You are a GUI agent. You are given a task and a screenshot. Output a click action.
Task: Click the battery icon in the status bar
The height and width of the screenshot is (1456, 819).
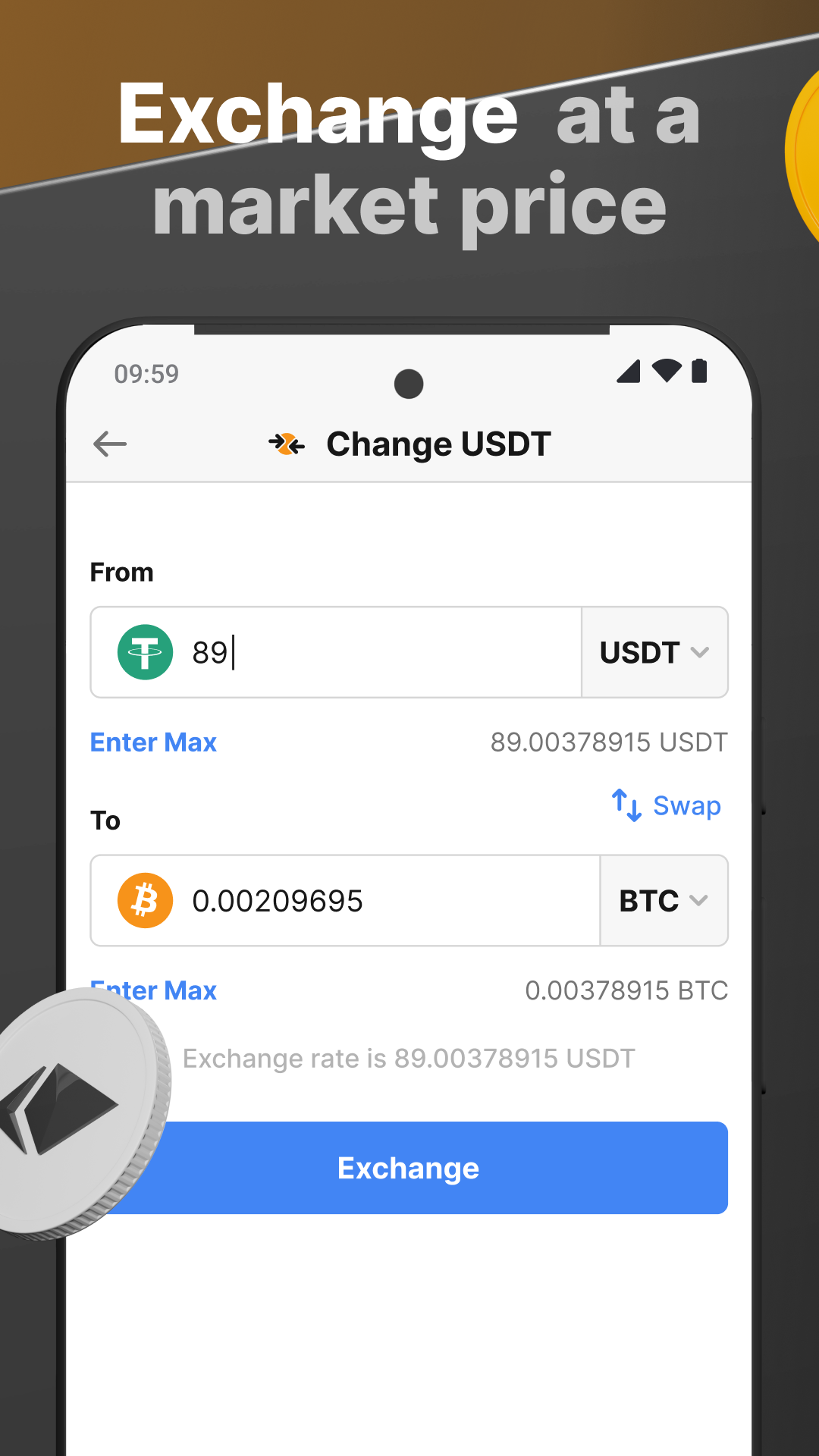699,372
